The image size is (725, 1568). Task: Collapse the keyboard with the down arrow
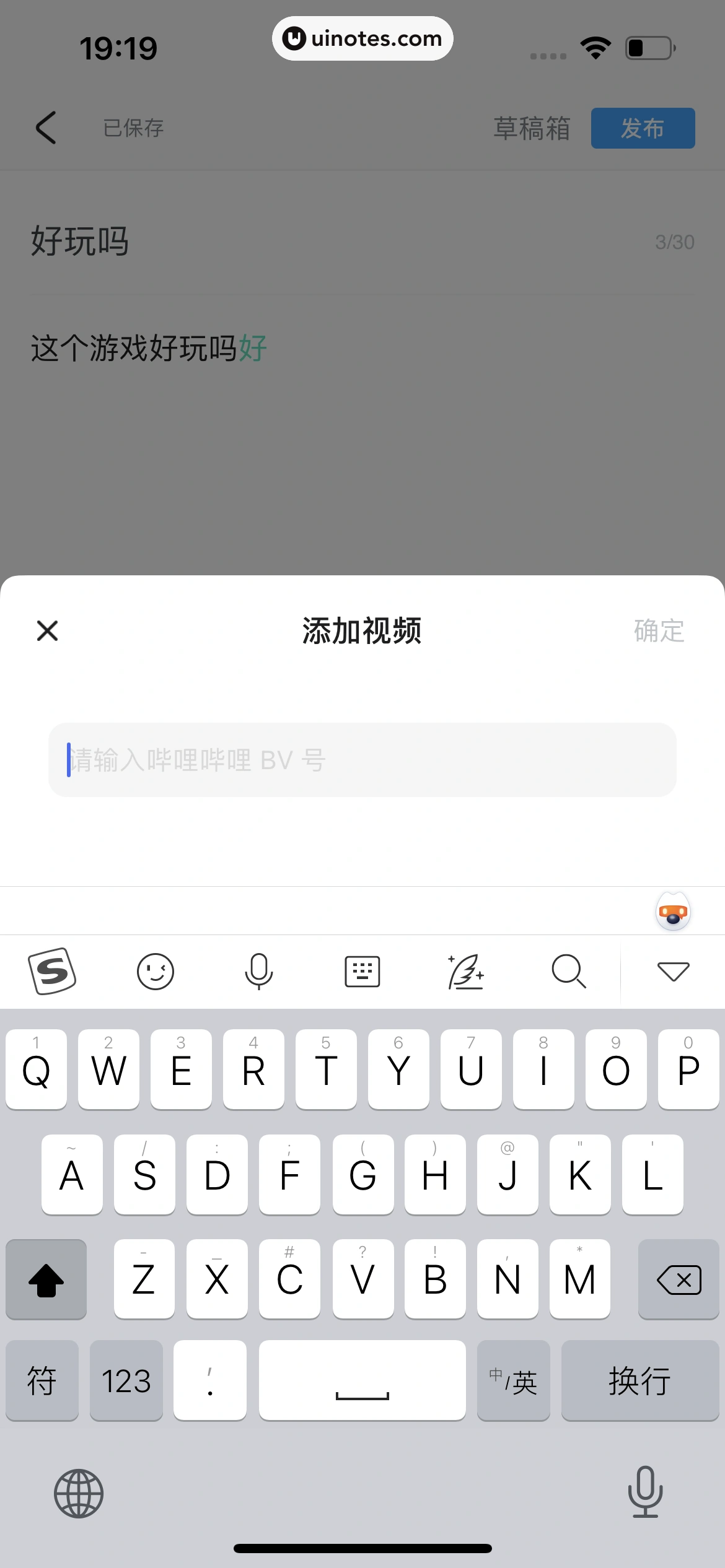point(673,971)
